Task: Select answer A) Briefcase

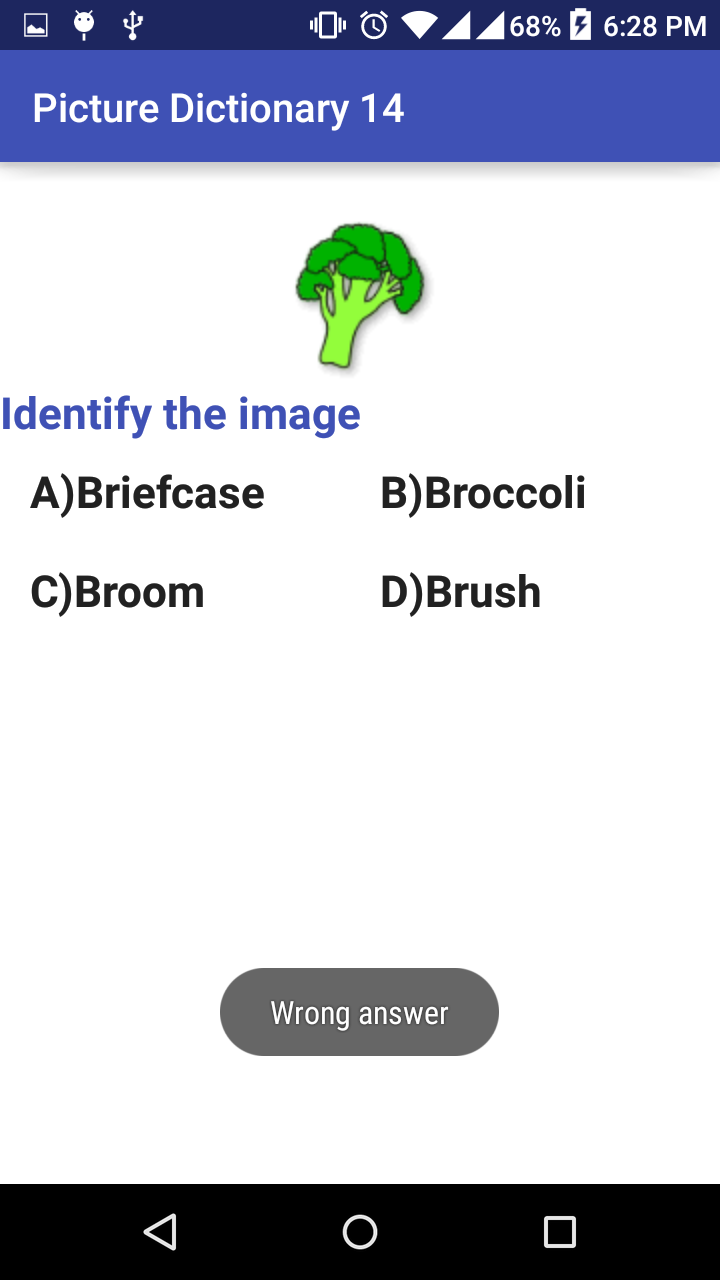Action: (146, 492)
